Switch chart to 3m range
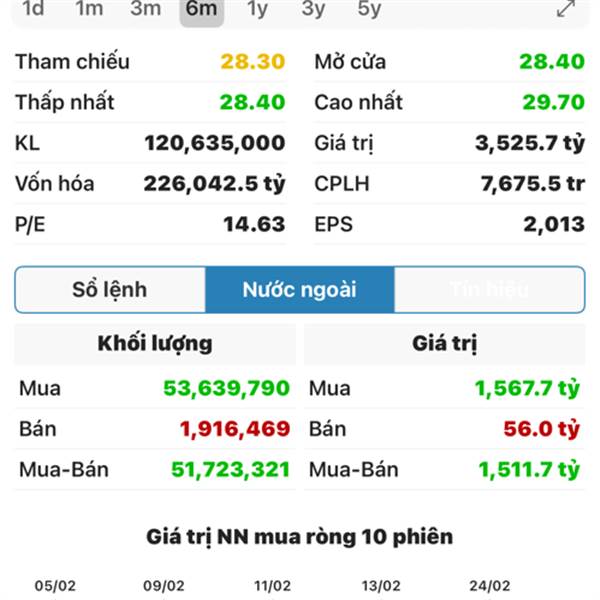This screenshot has height=600, width=600. pyautogui.click(x=145, y=9)
